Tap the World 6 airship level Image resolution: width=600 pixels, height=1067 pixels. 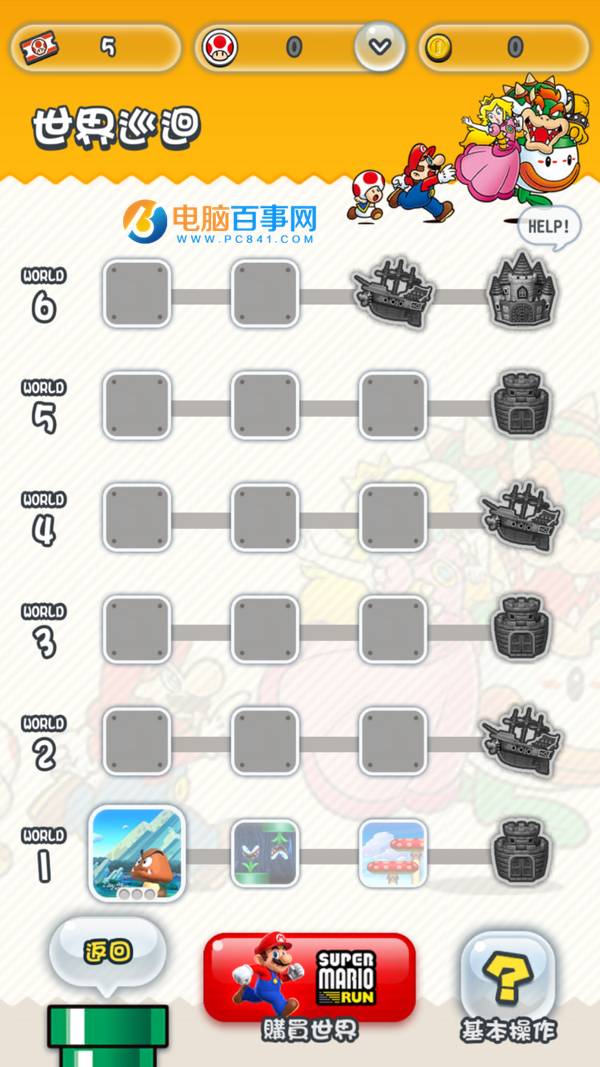pyautogui.click(x=393, y=294)
